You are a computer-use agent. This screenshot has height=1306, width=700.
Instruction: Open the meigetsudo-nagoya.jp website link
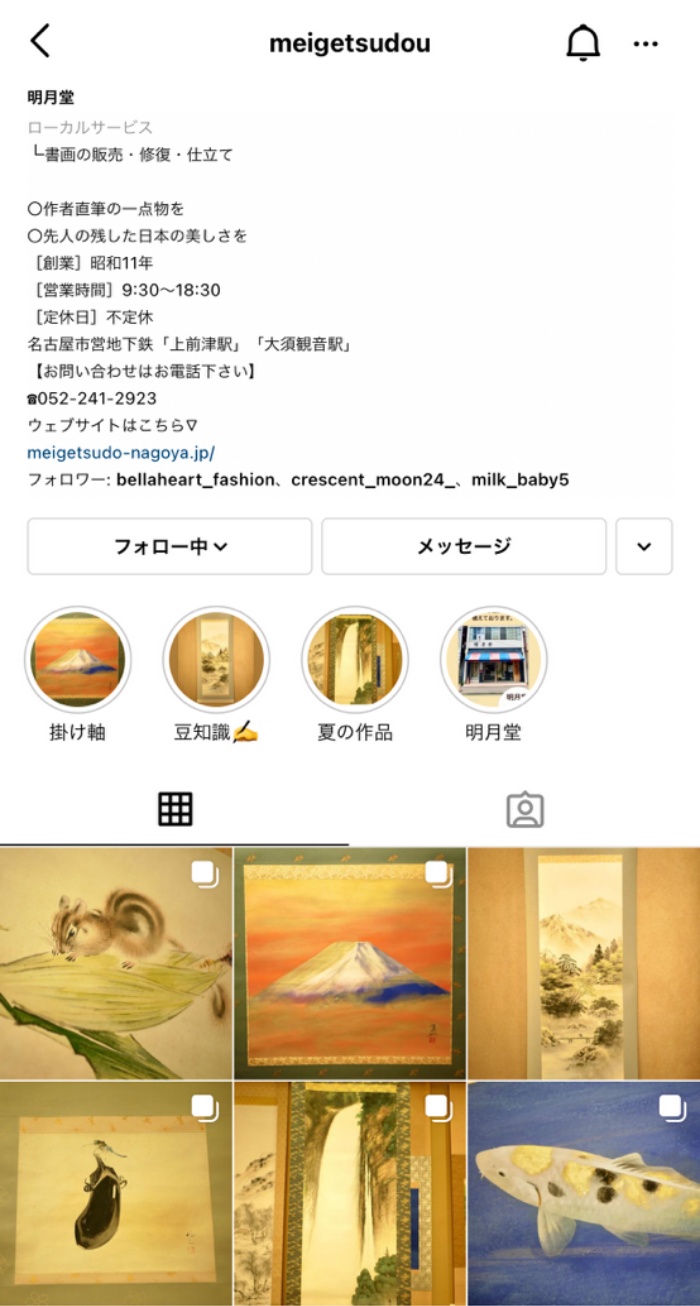[120, 452]
